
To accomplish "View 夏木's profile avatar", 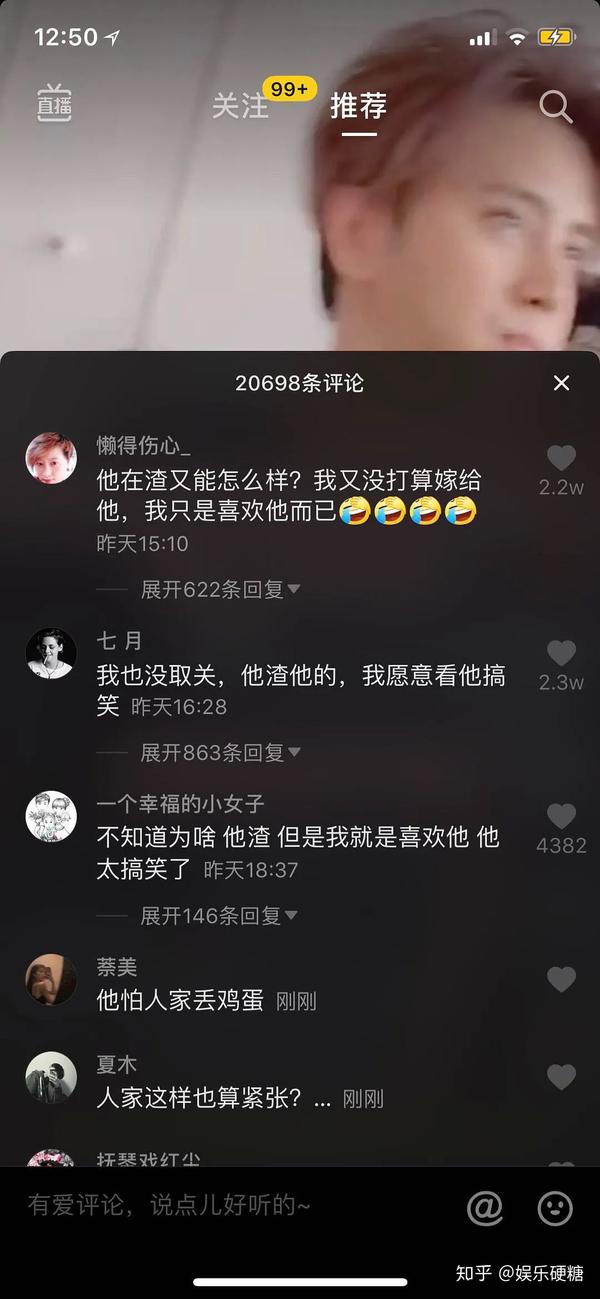I will pos(51,1078).
